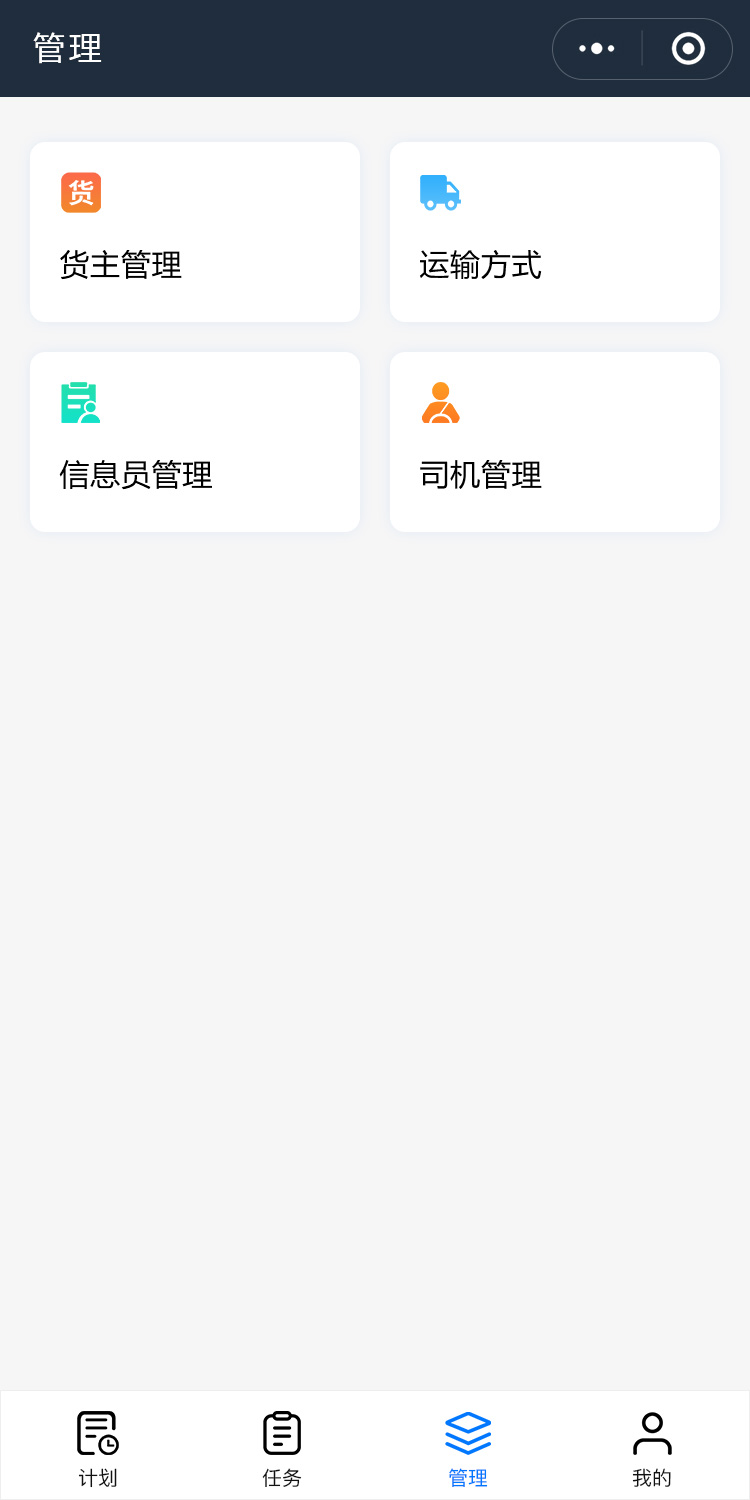Select the 管理 tab
750x1500 pixels.
468,1446
